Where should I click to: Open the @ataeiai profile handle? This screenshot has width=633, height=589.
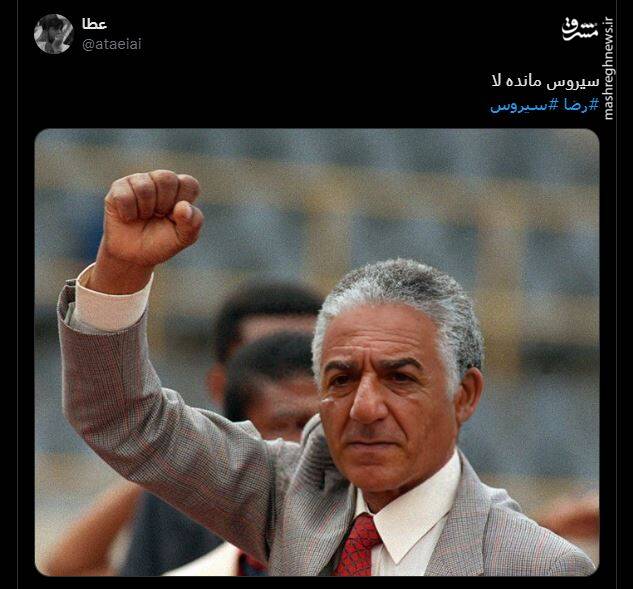[111, 44]
